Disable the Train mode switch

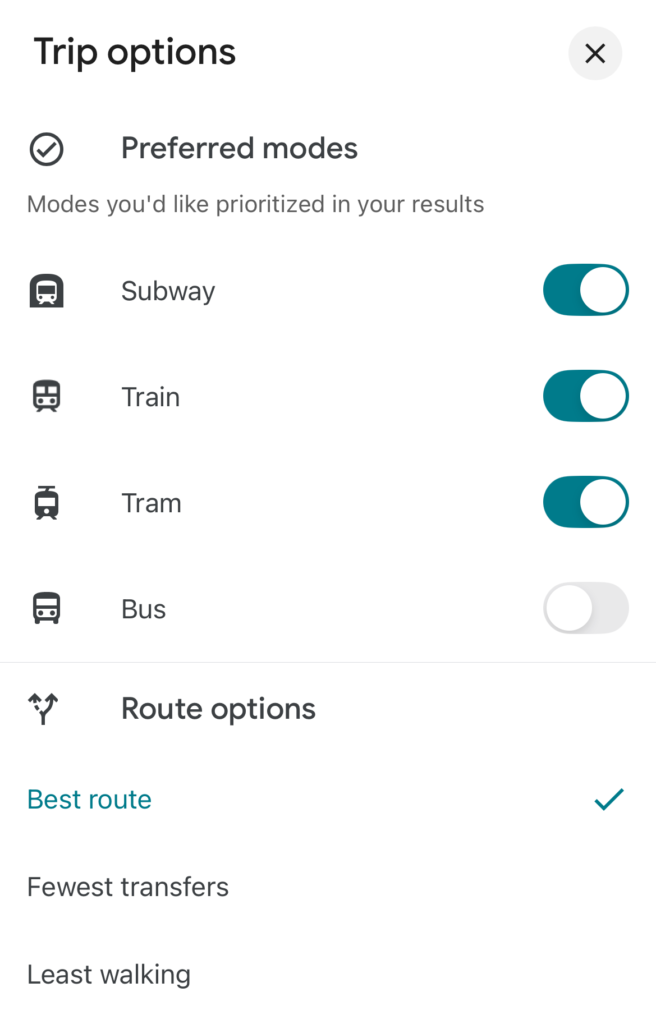pos(585,397)
